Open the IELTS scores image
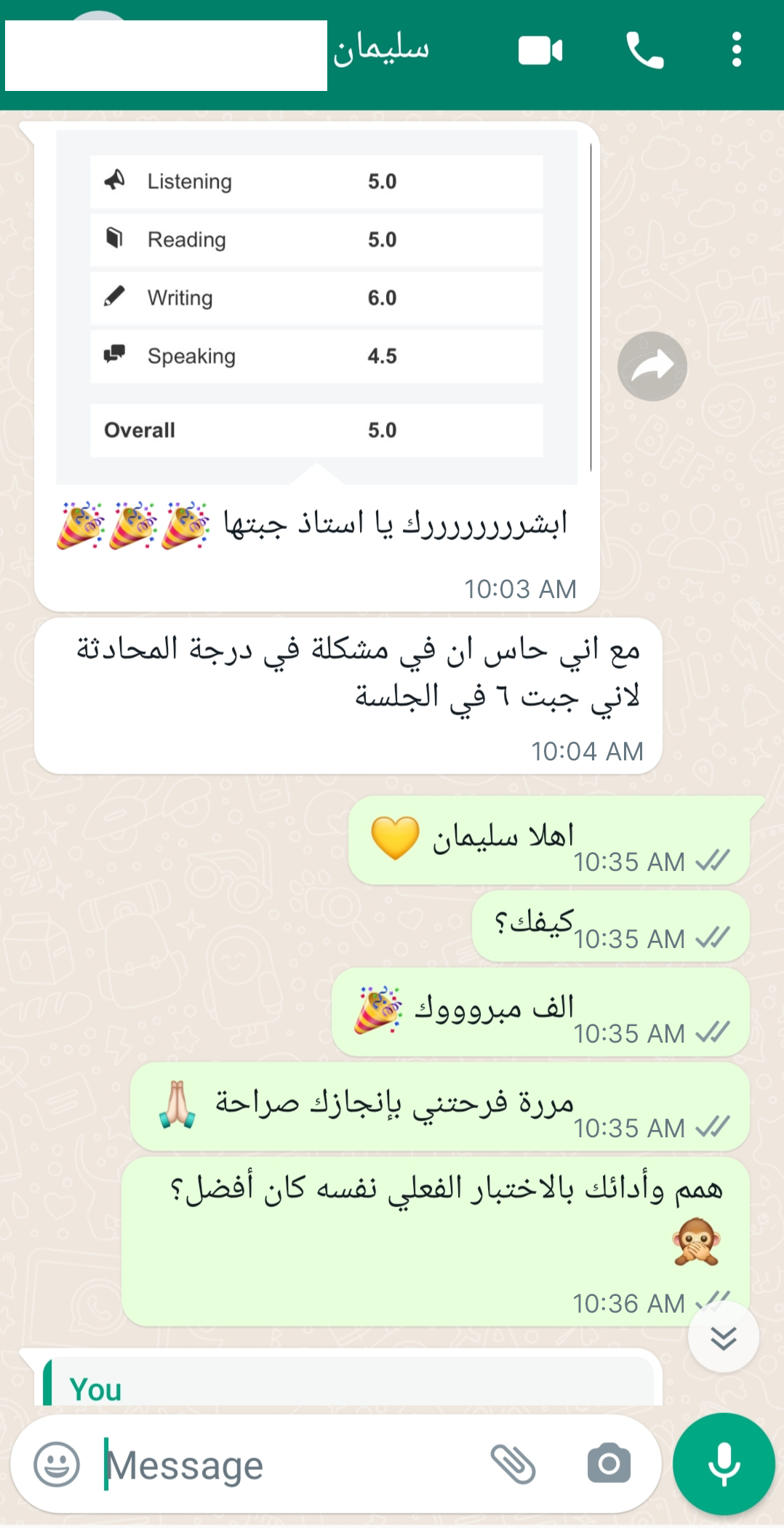Screen dimensions: 784x1528 point(316,306)
